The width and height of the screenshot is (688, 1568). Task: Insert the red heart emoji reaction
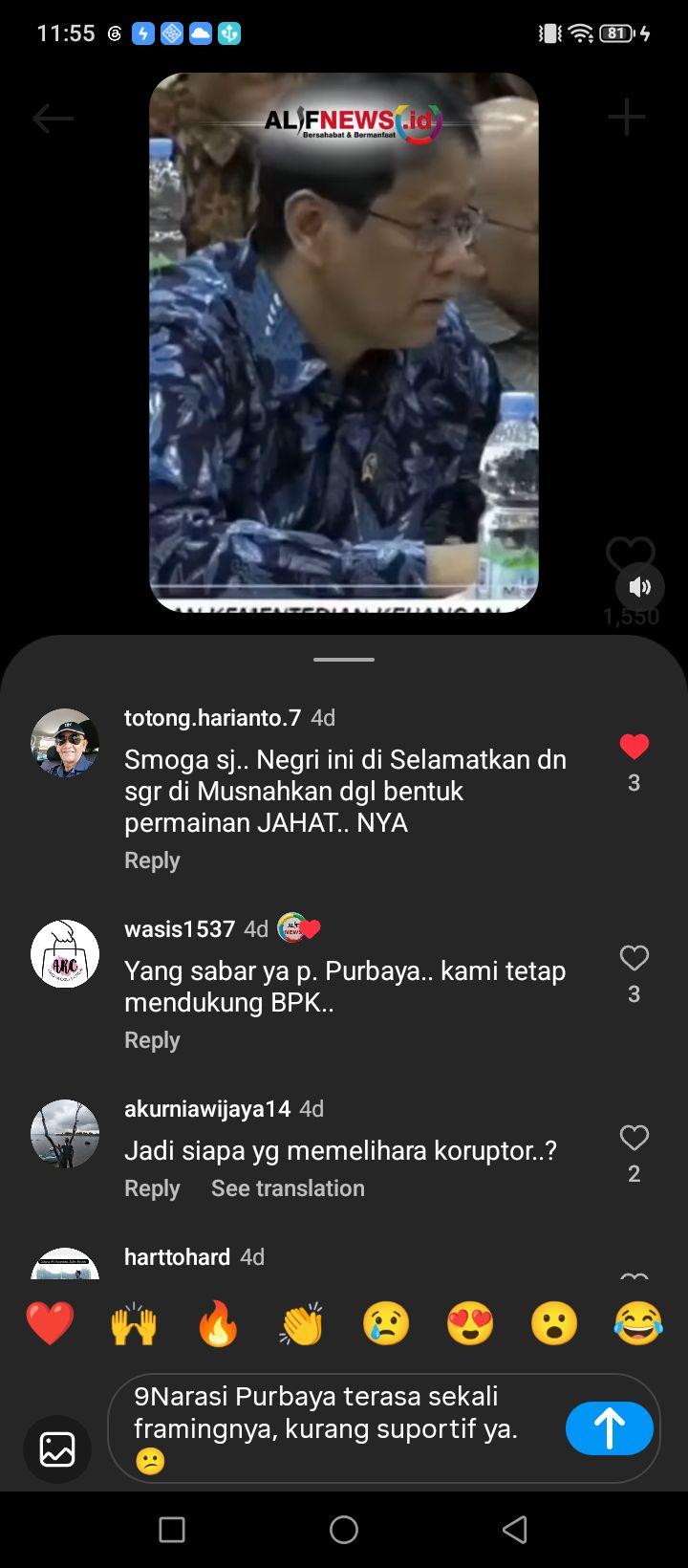[50, 1324]
